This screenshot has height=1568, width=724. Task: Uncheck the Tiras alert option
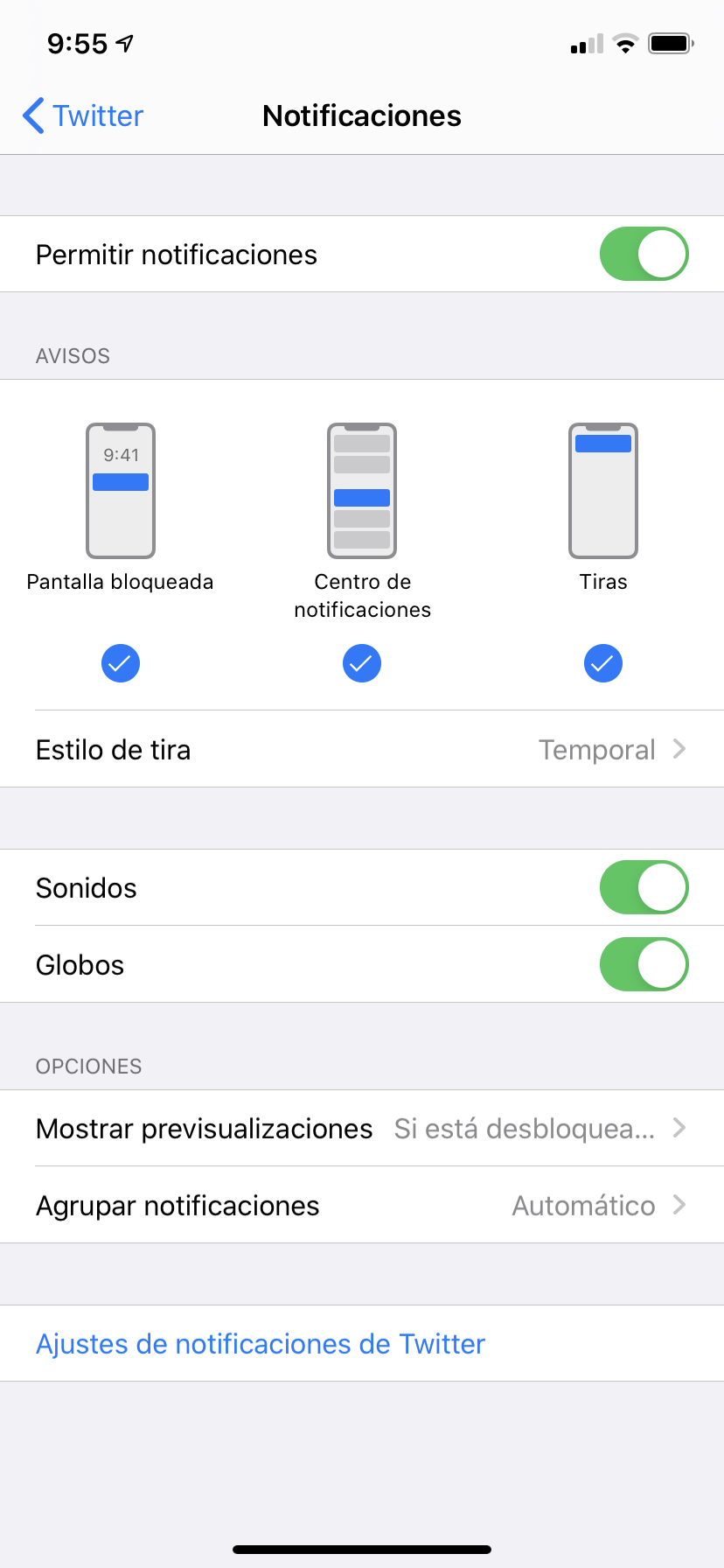[x=603, y=663]
